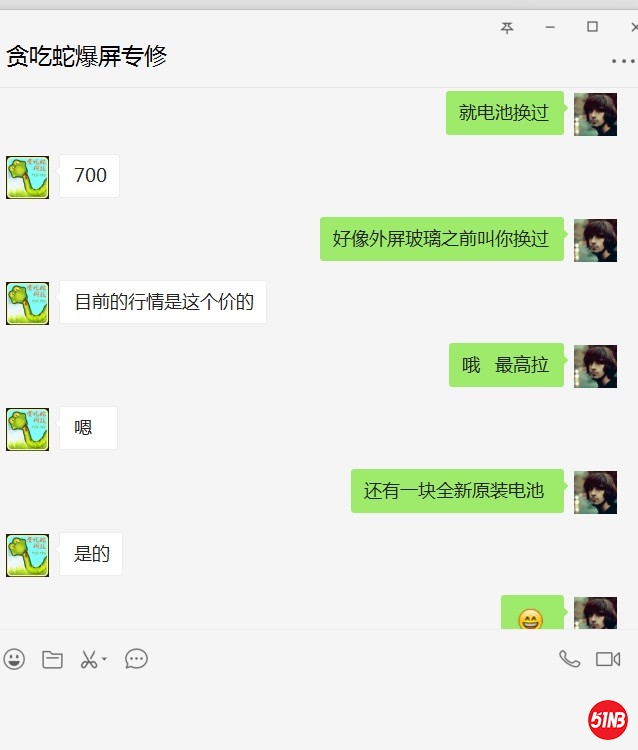This screenshot has height=750, width=638.
Task: View my avatar beside 就电池换过
Action: (x=595, y=114)
